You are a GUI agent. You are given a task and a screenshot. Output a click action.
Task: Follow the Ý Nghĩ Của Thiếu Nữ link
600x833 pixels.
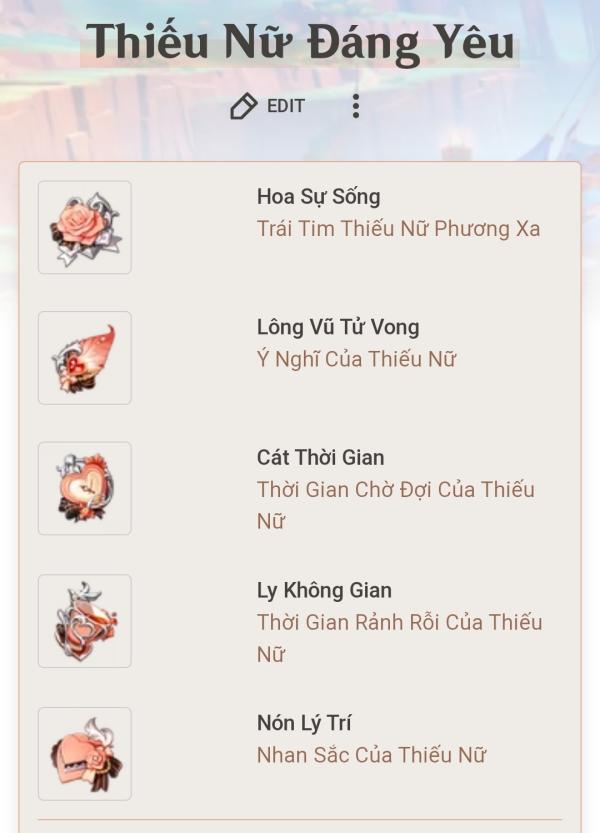click(356, 359)
